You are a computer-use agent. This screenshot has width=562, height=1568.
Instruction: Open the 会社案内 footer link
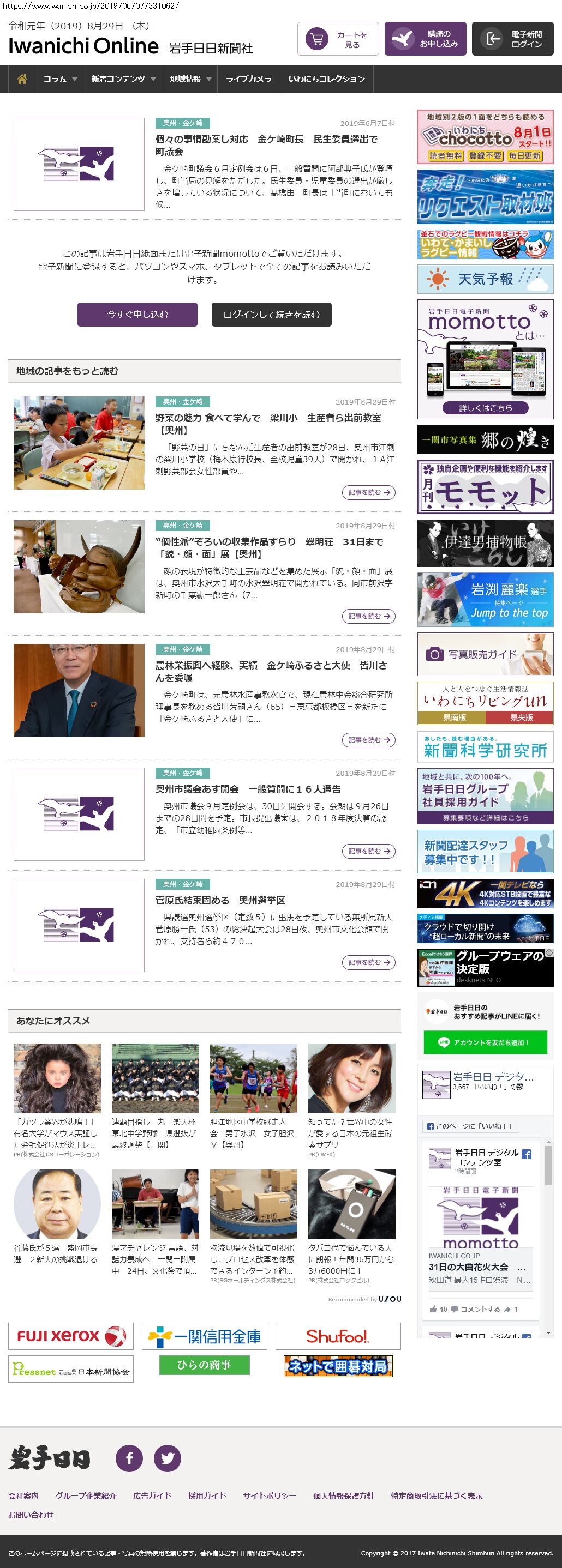coord(23,1495)
